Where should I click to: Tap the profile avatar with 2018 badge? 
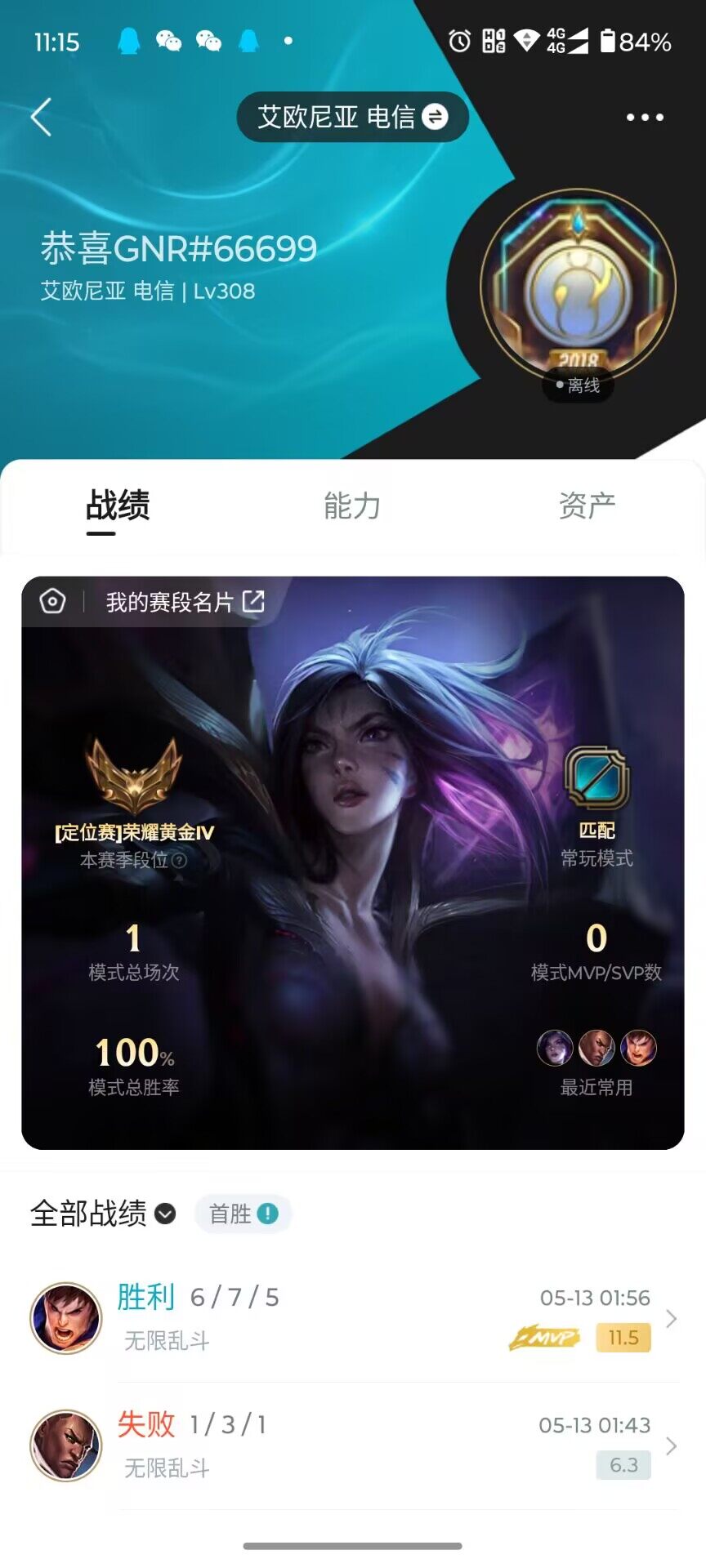coord(578,287)
